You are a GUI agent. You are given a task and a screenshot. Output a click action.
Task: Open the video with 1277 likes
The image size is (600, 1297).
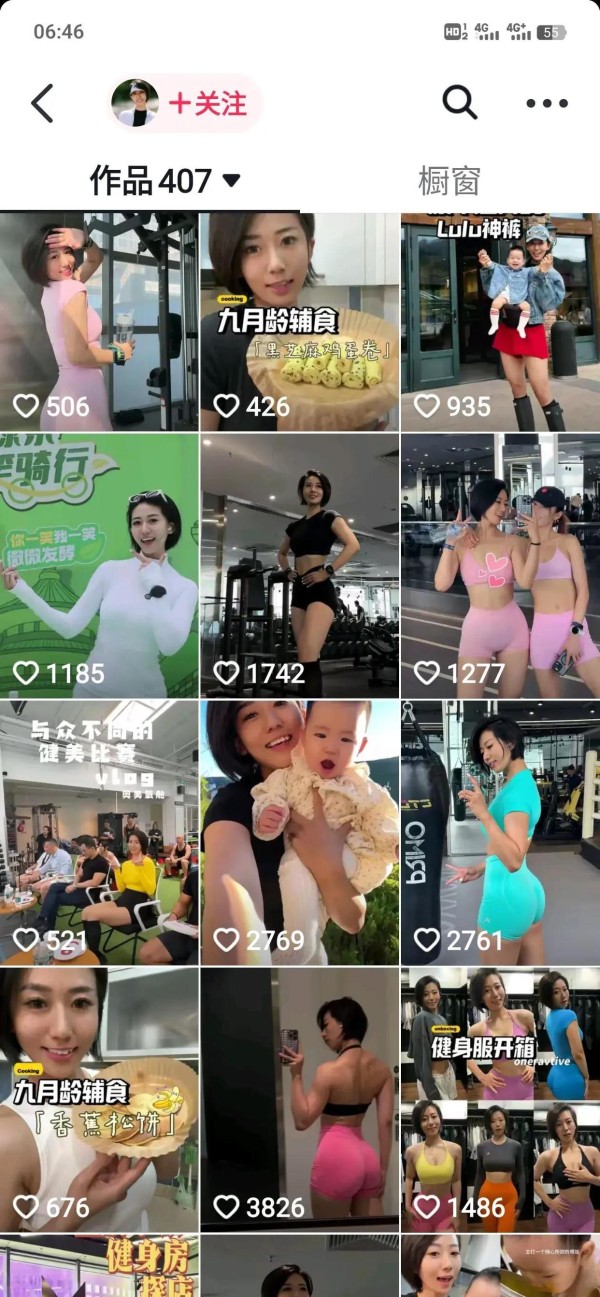[x=500, y=565]
